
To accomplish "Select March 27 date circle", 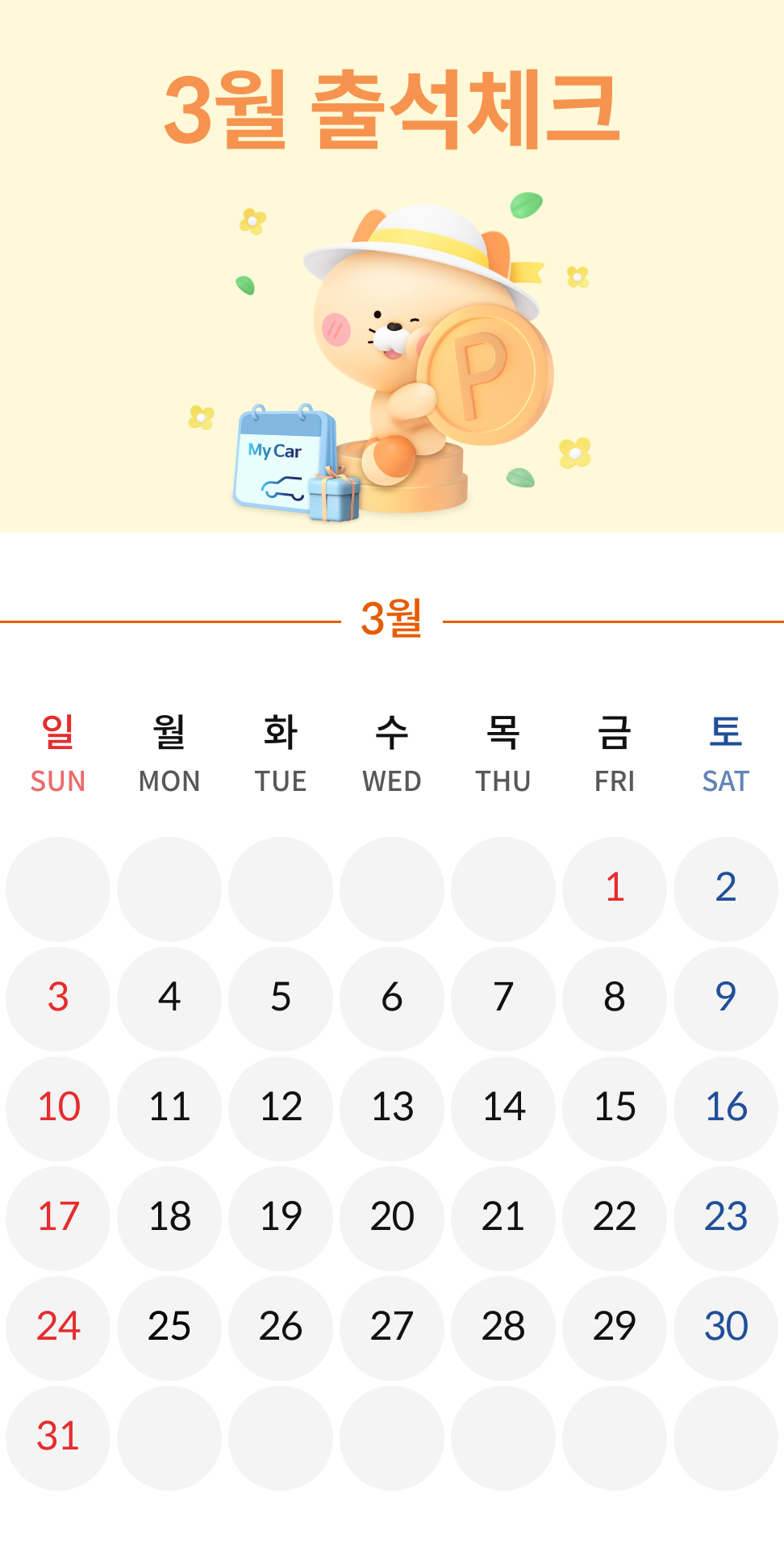I will pyautogui.click(x=391, y=1328).
